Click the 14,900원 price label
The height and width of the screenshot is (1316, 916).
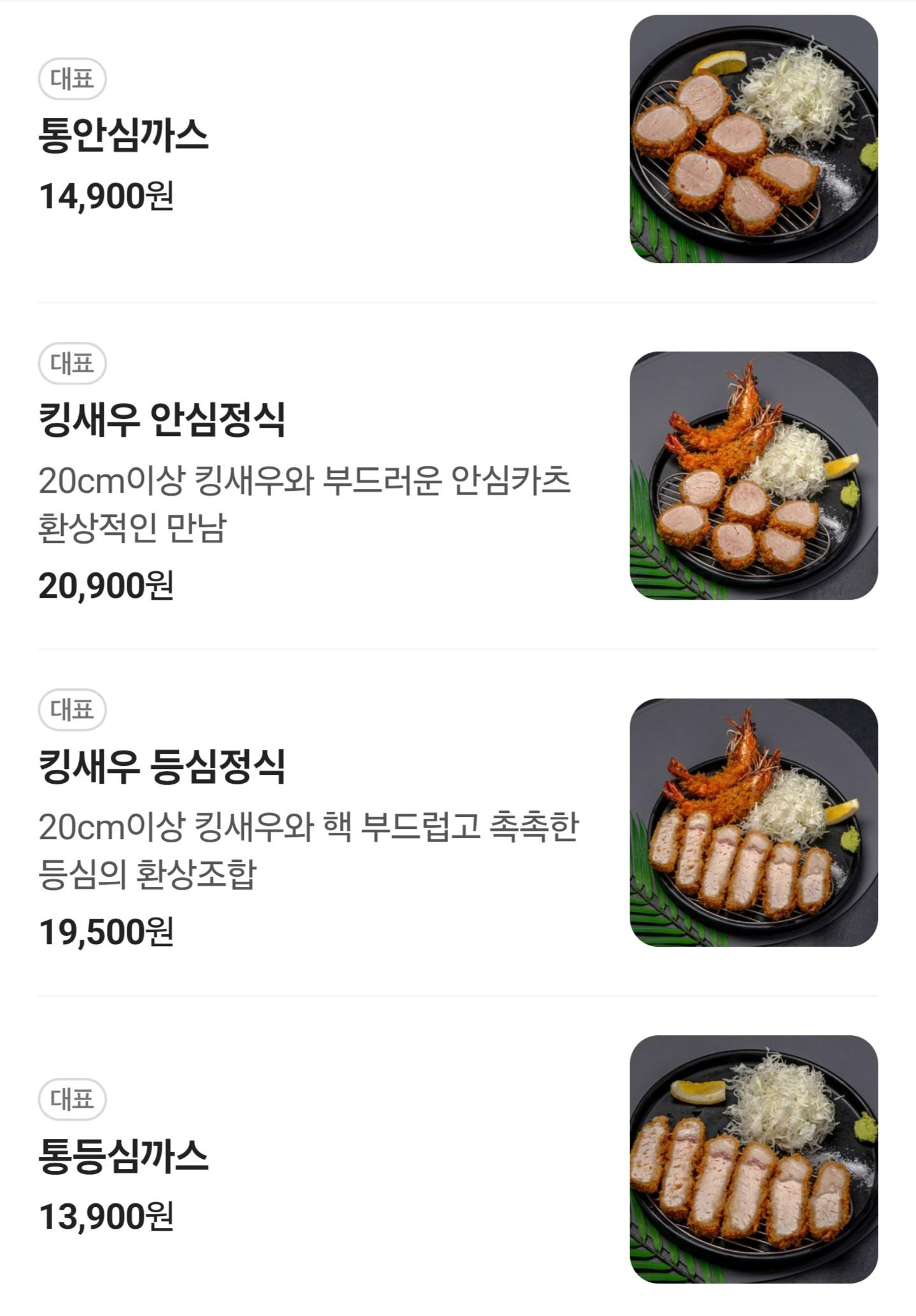(105, 198)
